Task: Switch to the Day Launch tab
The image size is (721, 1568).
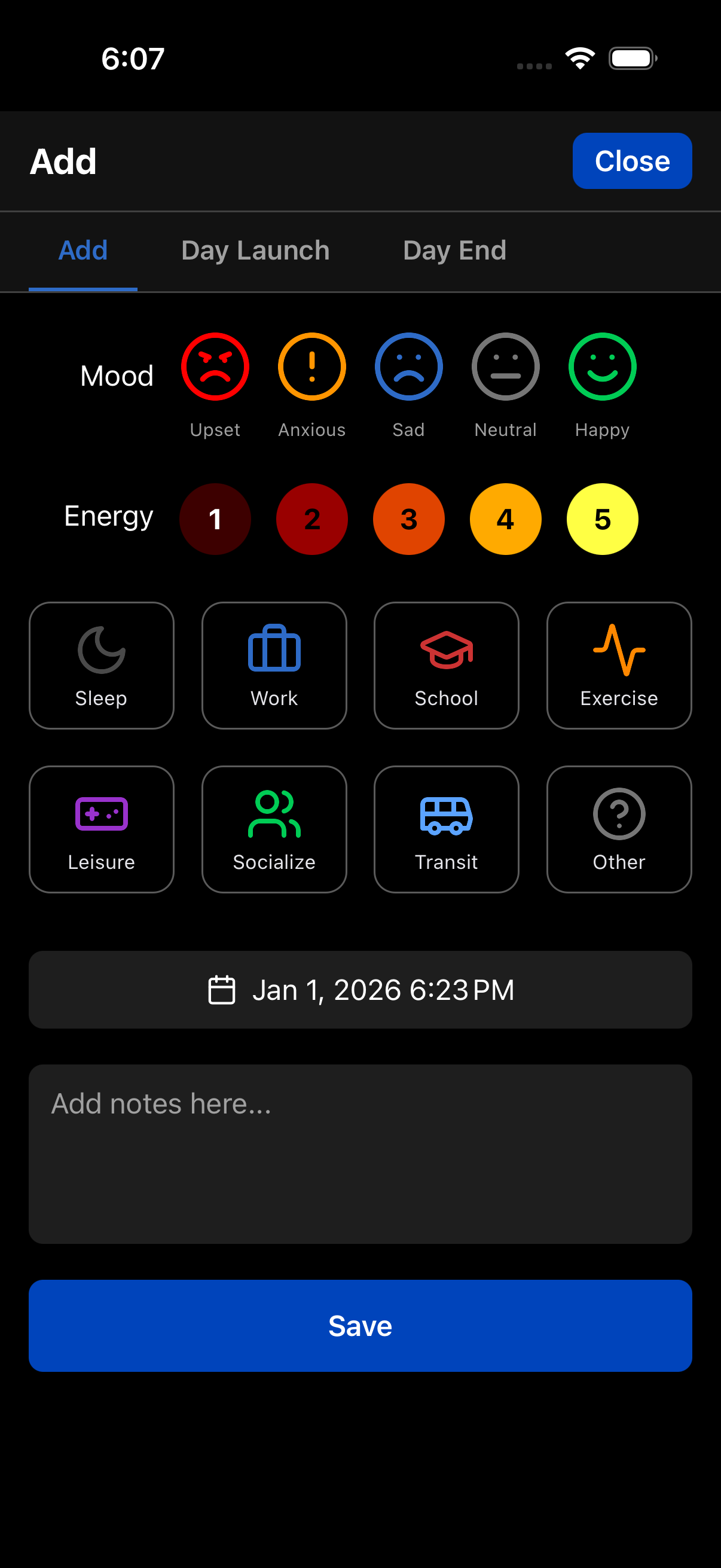Action: click(x=254, y=250)
